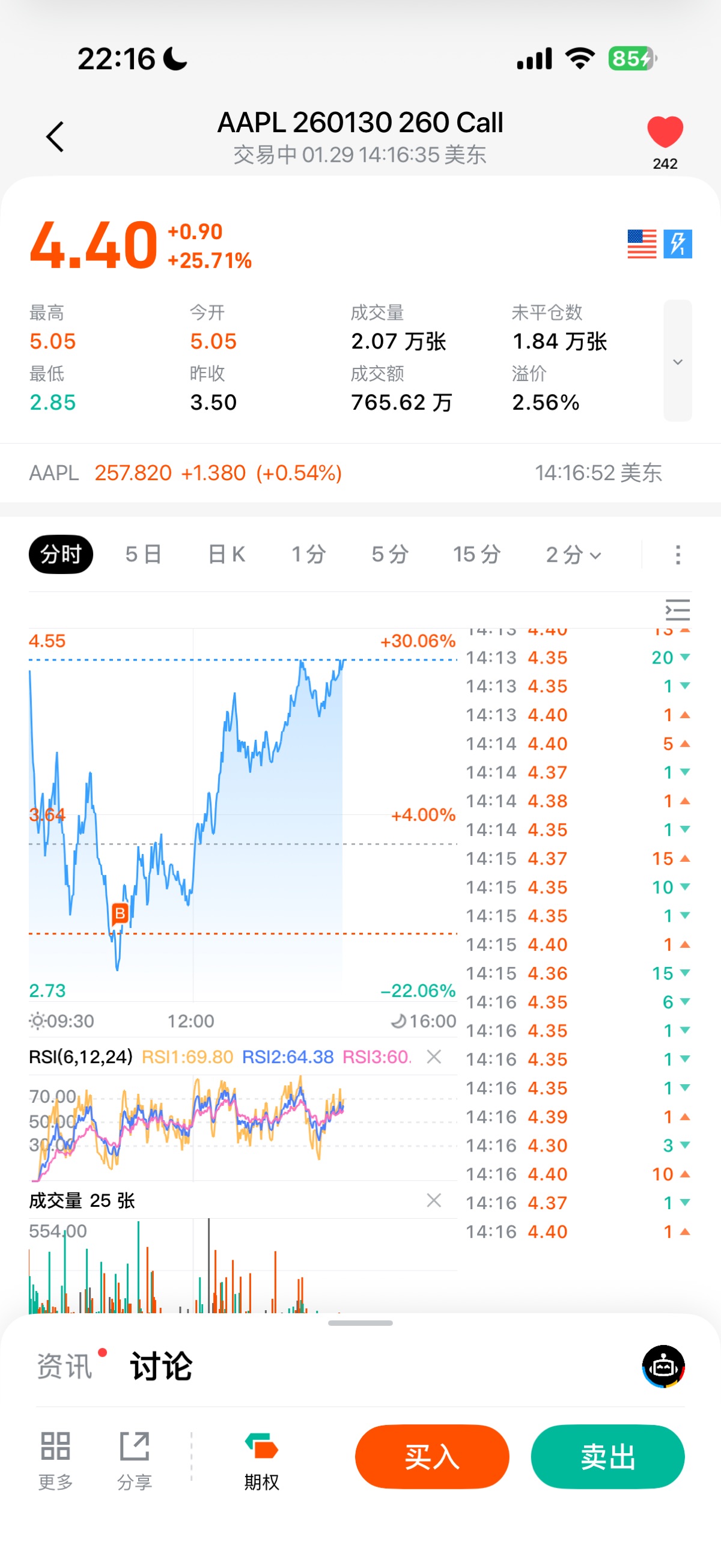
Task: Open the chart settings three-dot menu
Action: 678,555
